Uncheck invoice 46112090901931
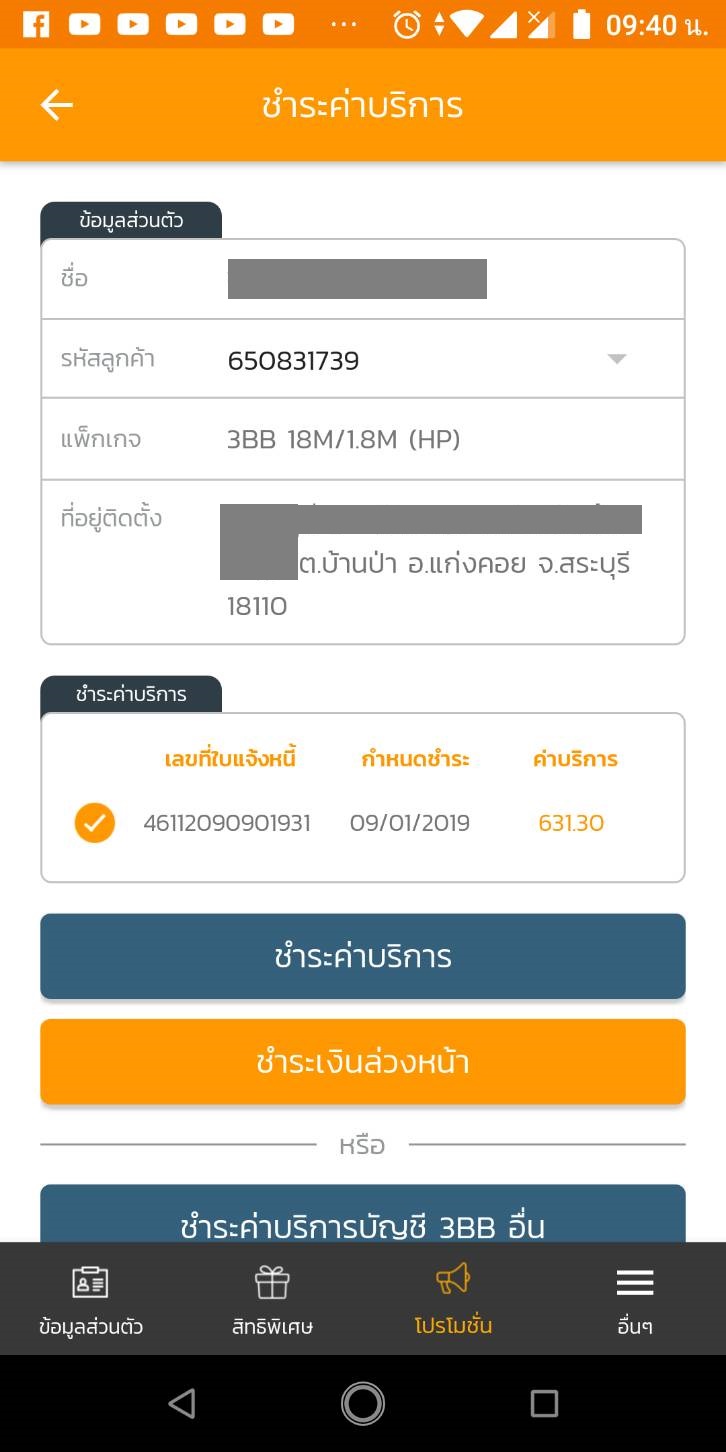 pos(95,823)
